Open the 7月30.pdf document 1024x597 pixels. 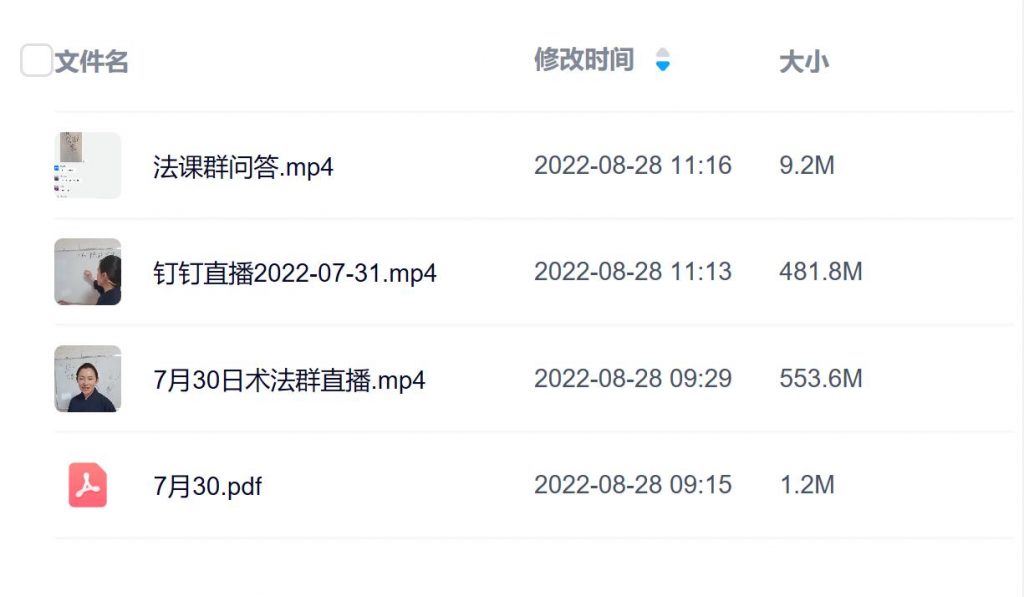pos(207,487)
